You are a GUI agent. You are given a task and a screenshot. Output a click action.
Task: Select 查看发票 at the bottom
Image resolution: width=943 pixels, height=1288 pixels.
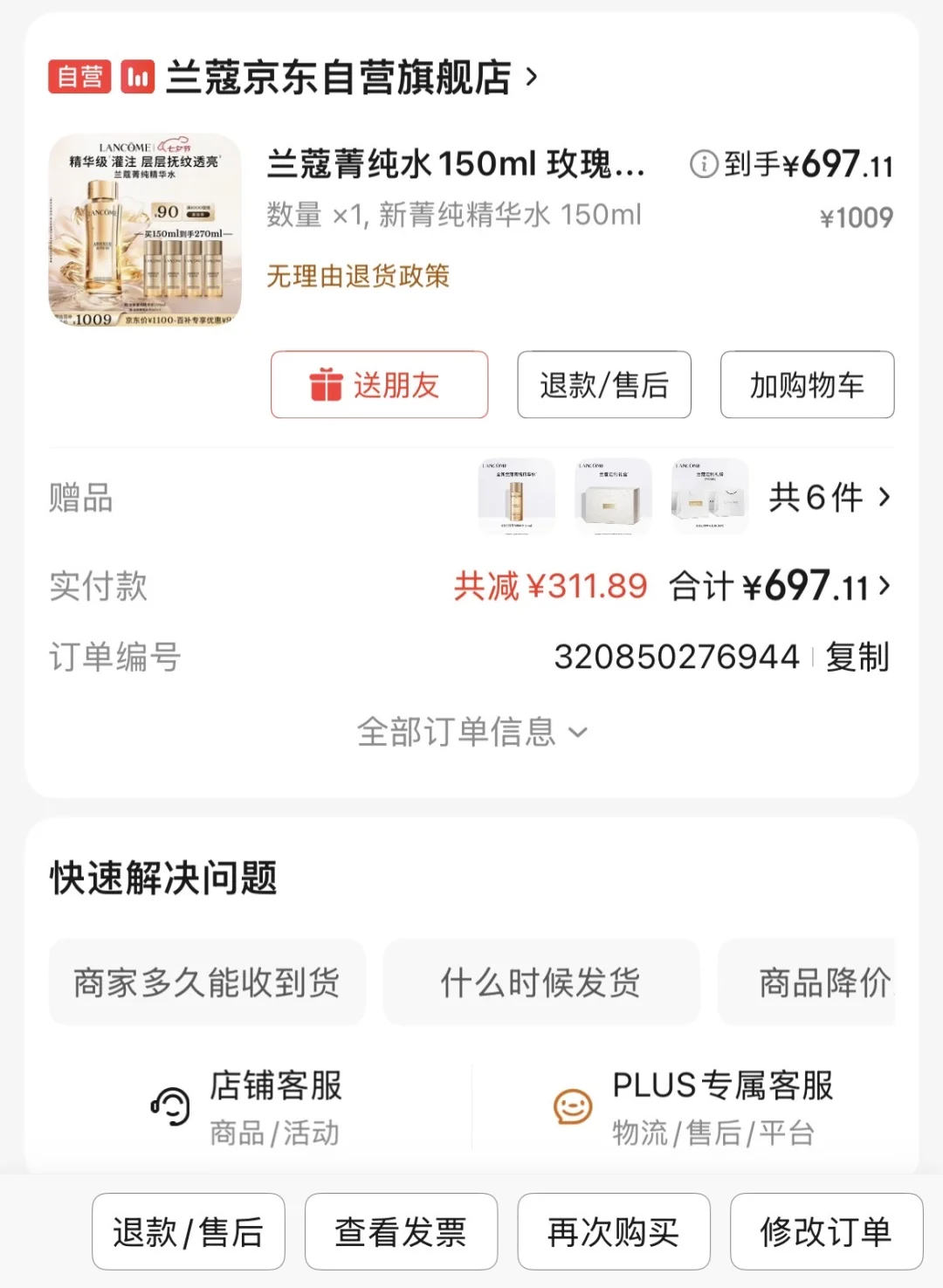[401, 1231]
